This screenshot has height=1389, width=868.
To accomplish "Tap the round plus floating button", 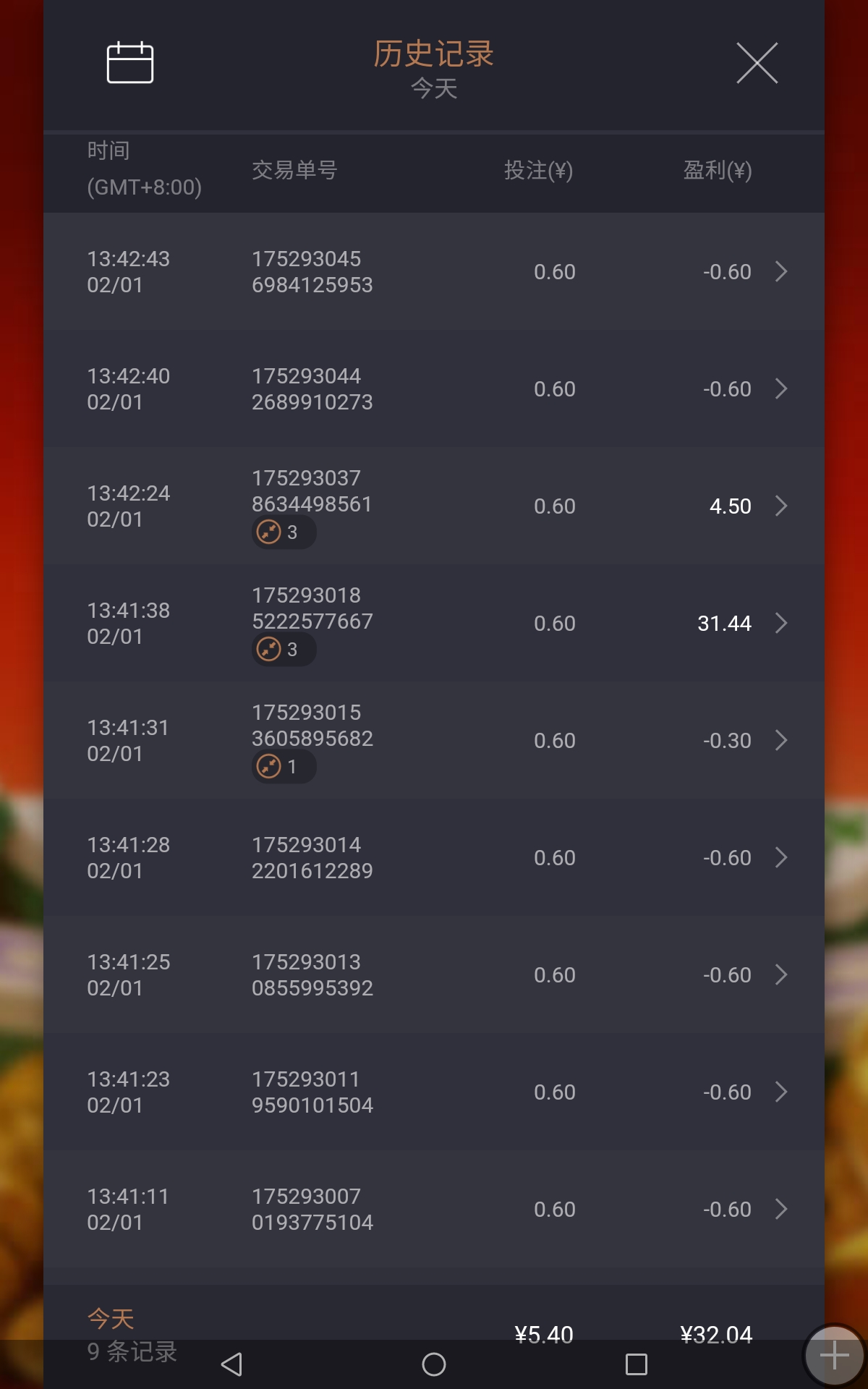I will 834,1356.
